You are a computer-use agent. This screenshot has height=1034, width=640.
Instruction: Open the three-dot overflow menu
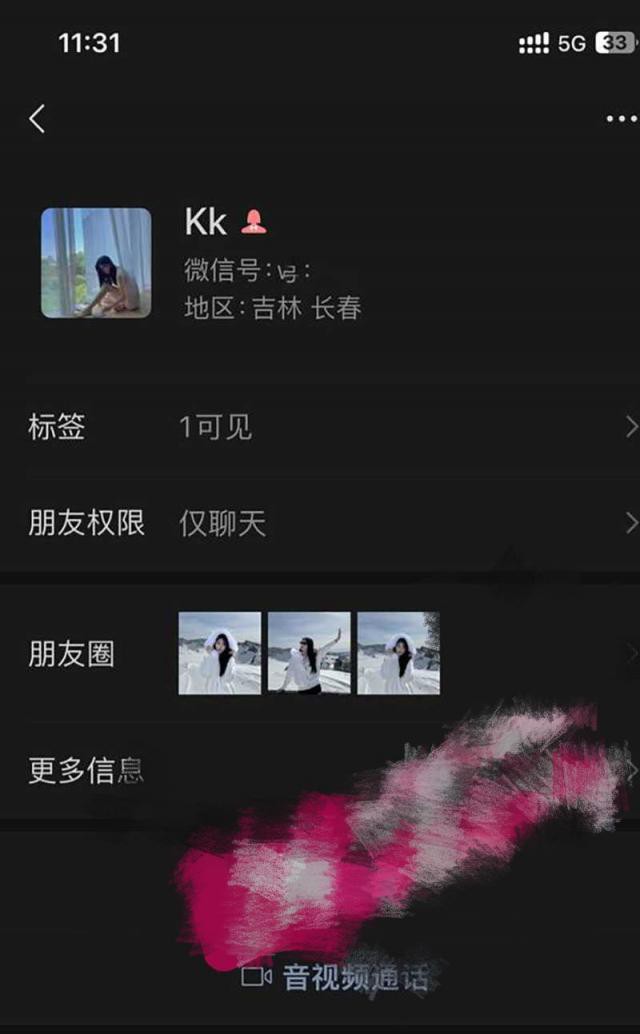point(621,119)
